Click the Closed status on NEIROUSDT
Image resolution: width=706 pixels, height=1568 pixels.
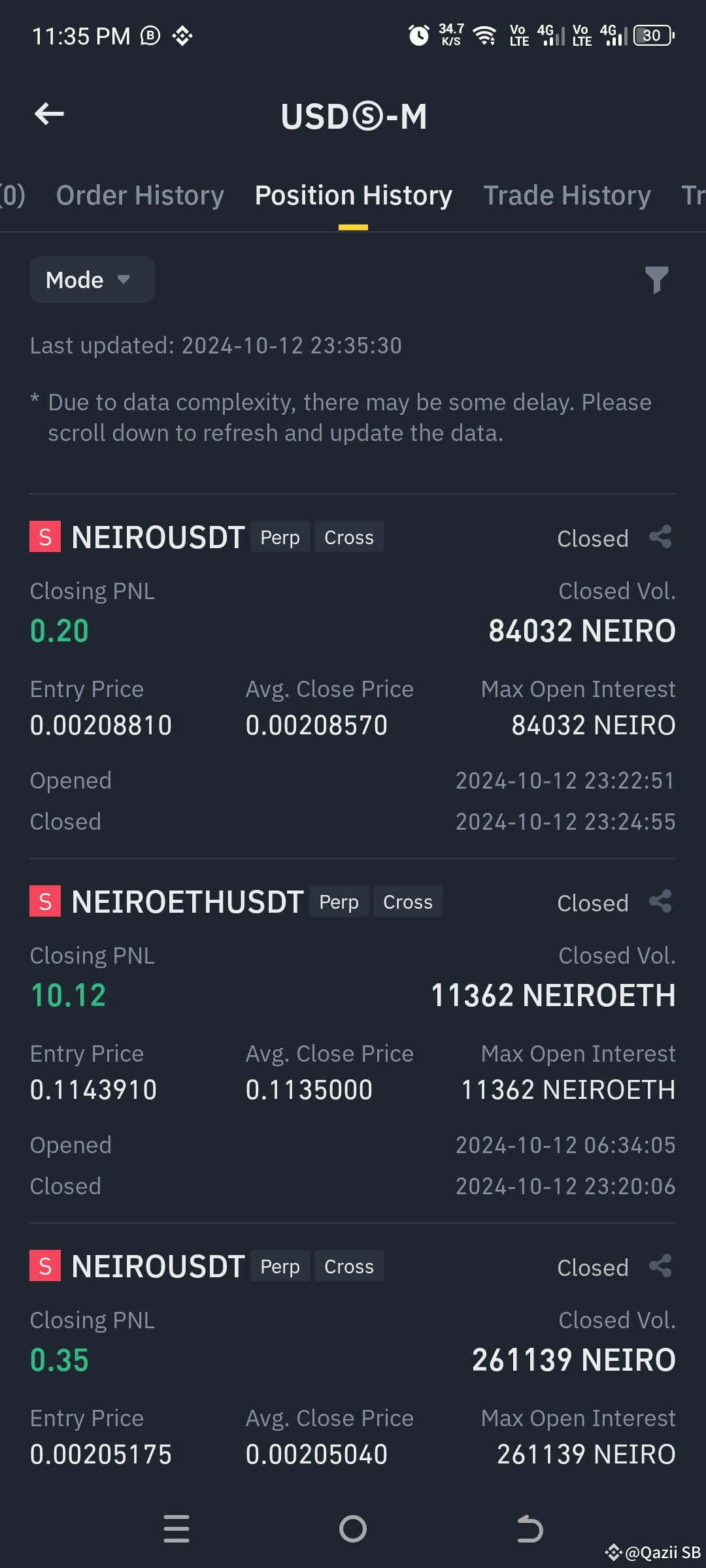tap(591, 538)
